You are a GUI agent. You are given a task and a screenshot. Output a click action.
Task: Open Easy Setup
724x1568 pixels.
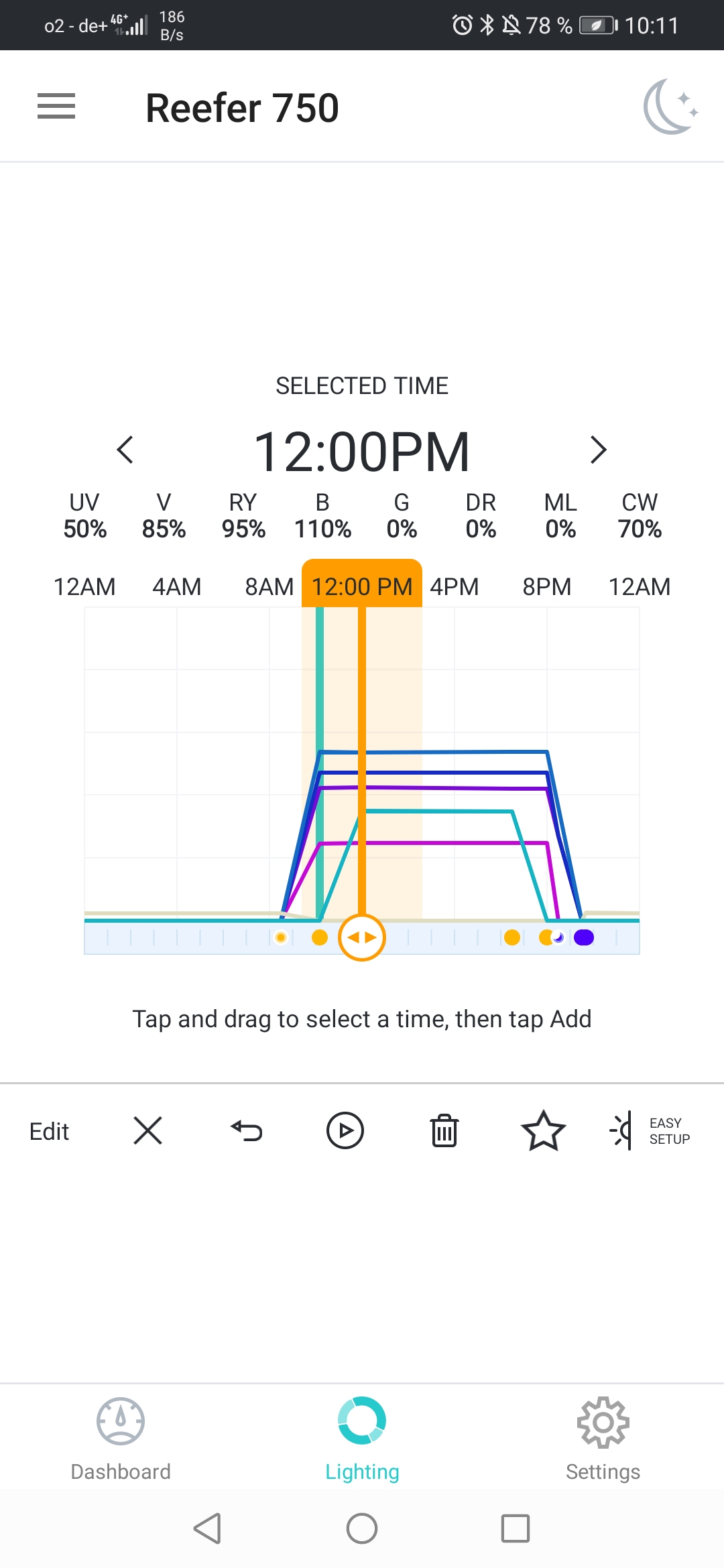[x=650, y=1131]
